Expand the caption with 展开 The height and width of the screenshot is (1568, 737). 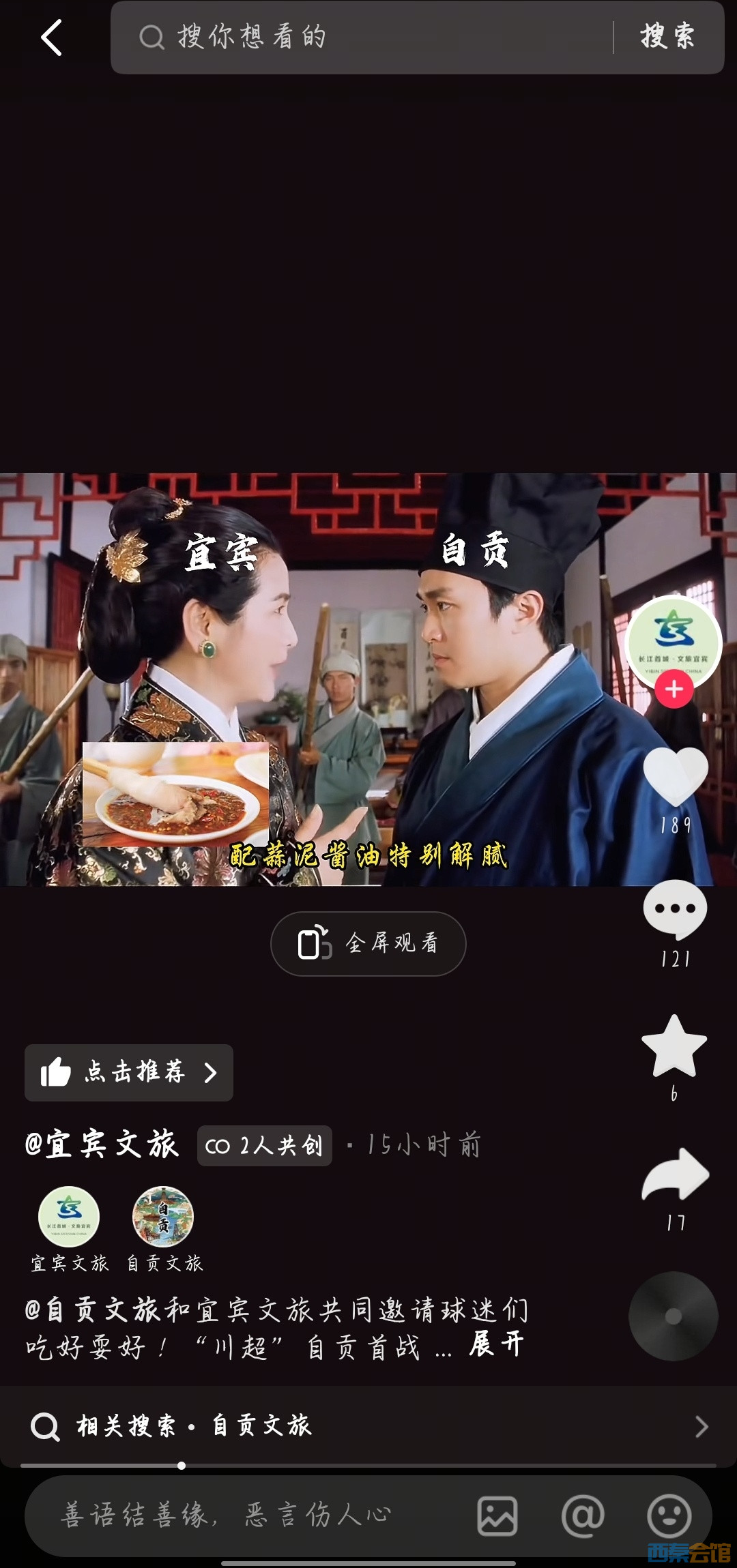[496, 1344]
